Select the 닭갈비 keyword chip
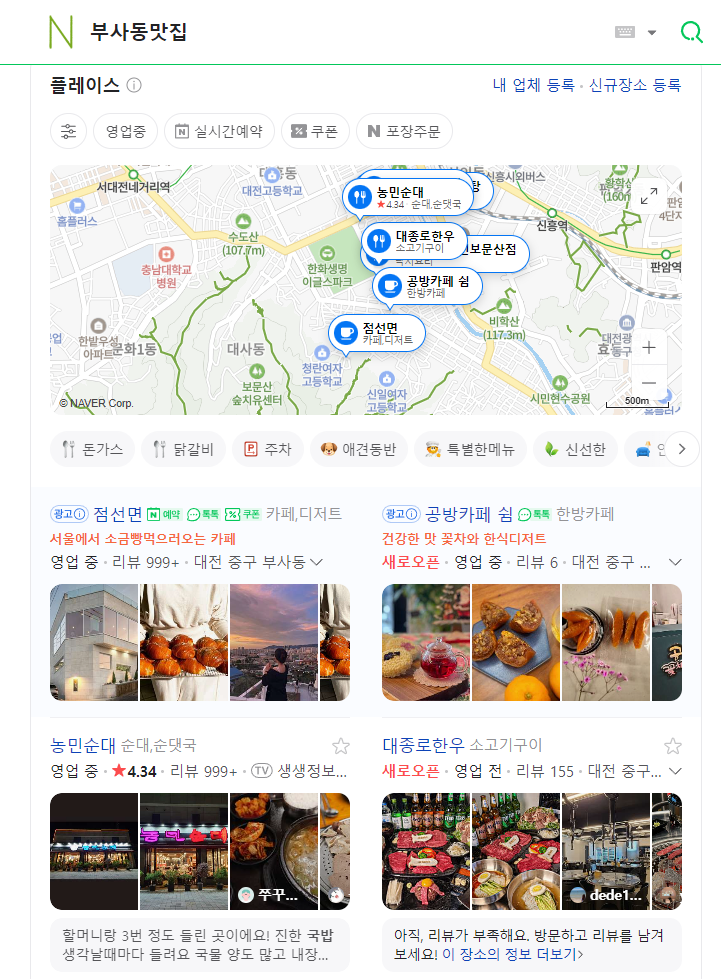Screen dimensions: 721x979 pos(184,450)
